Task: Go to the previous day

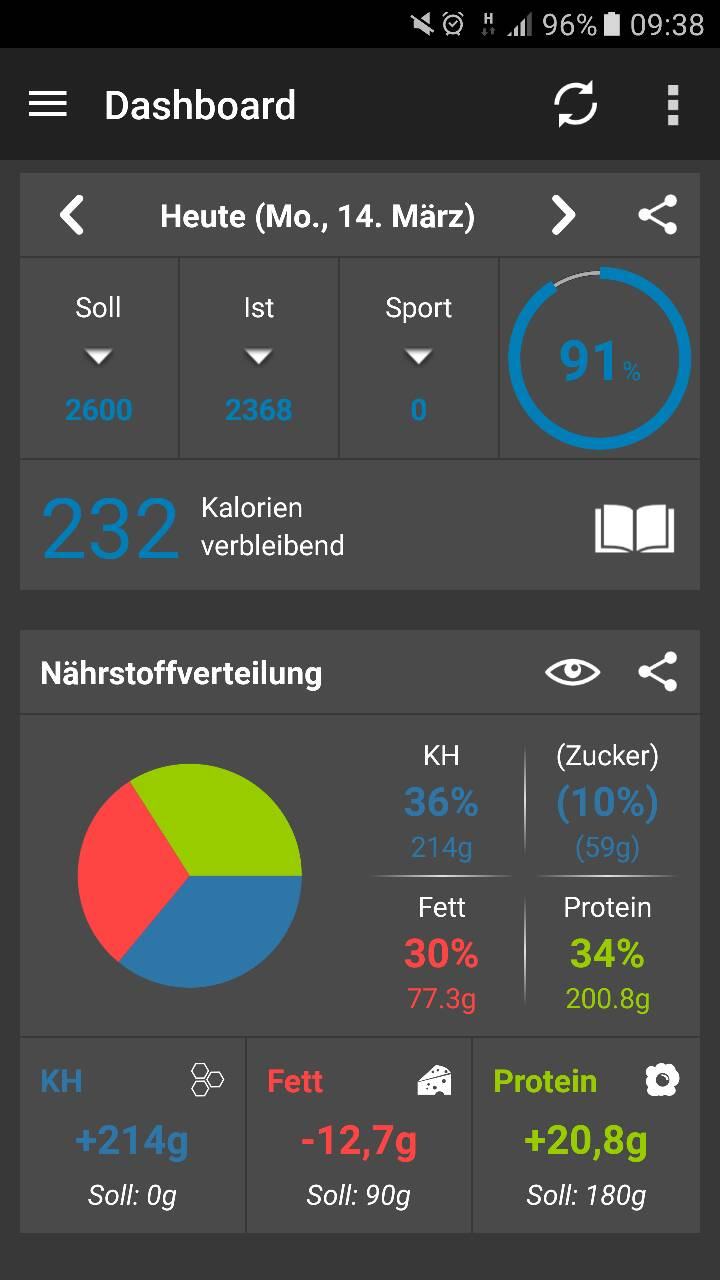Action: (72, 215)
